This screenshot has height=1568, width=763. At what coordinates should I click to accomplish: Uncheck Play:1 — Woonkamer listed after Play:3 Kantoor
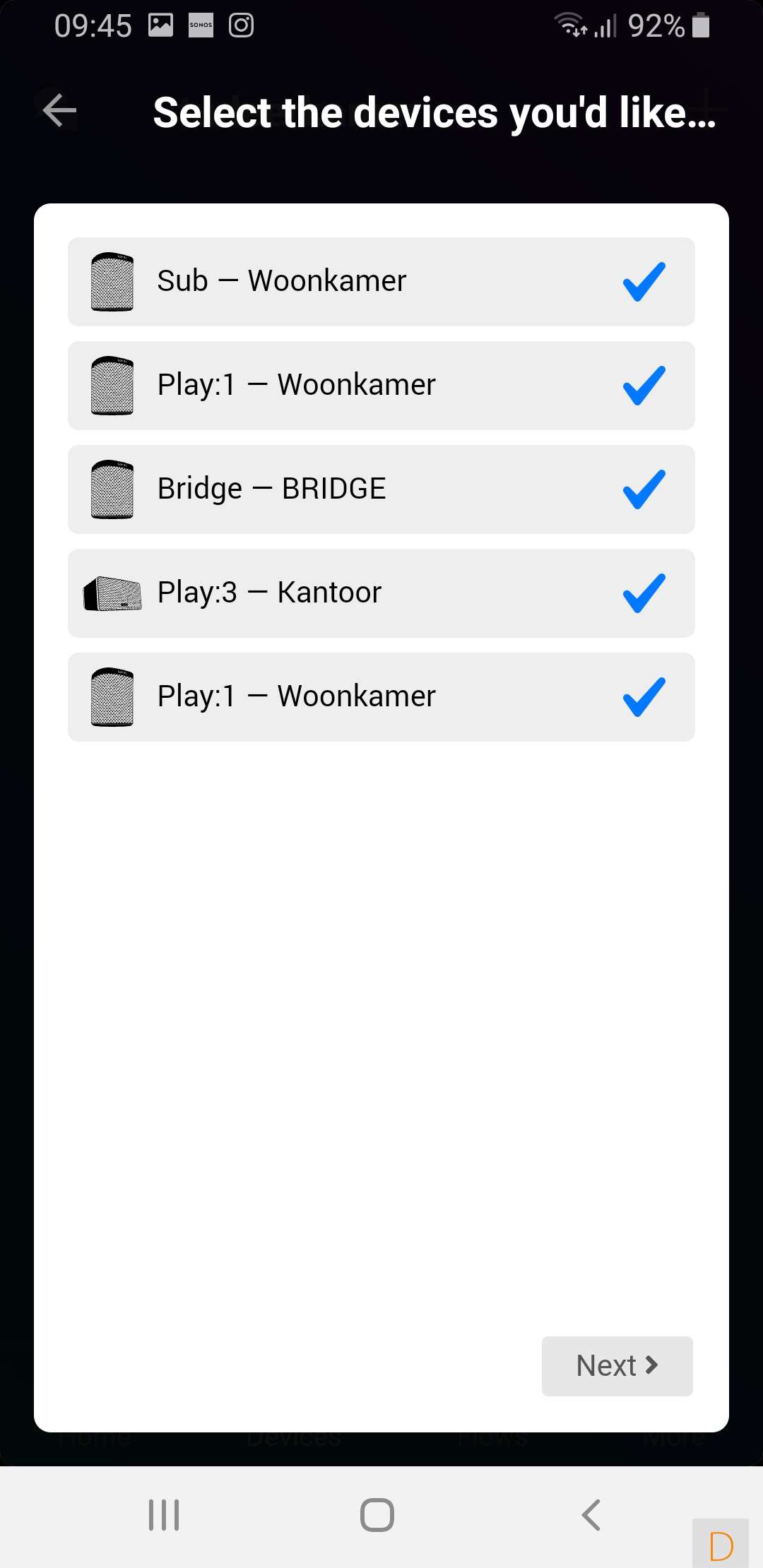pos(643,697)
